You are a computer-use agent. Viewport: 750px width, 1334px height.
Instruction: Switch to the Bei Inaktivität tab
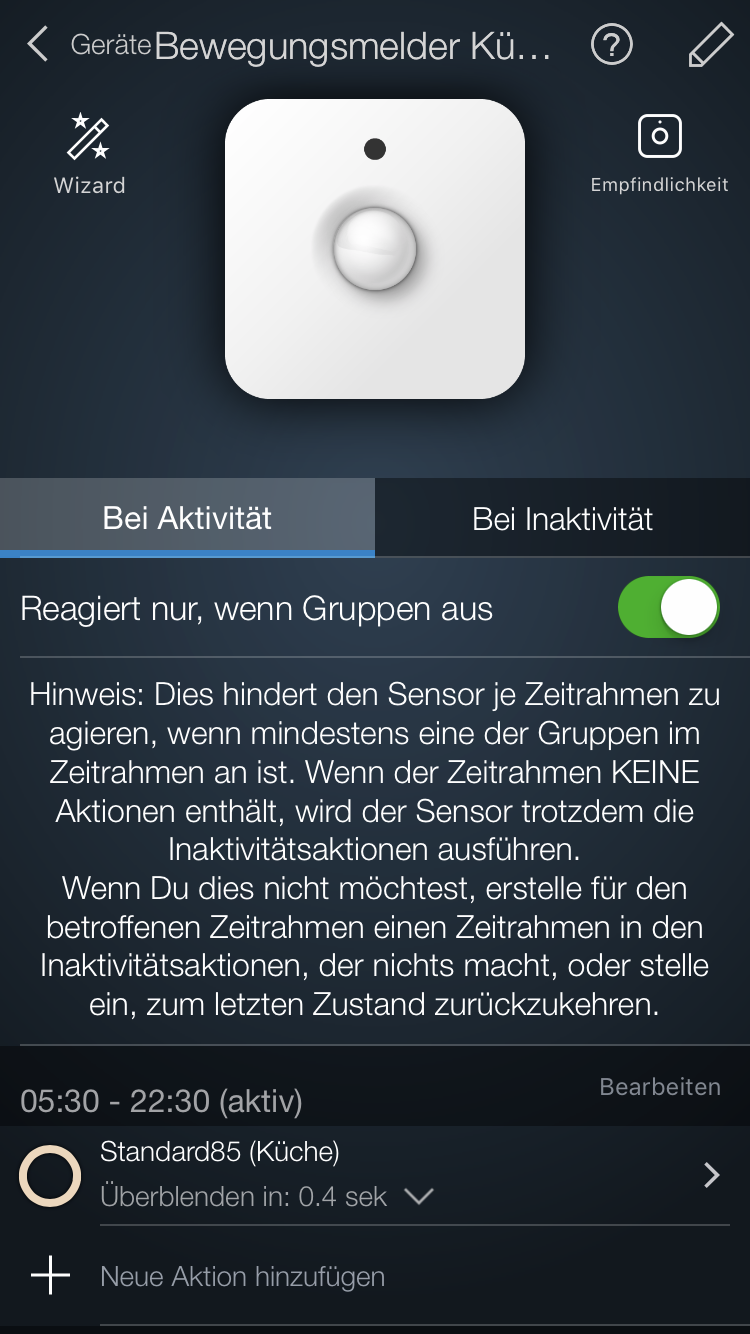pyautogui.click(x=562, y=518)
